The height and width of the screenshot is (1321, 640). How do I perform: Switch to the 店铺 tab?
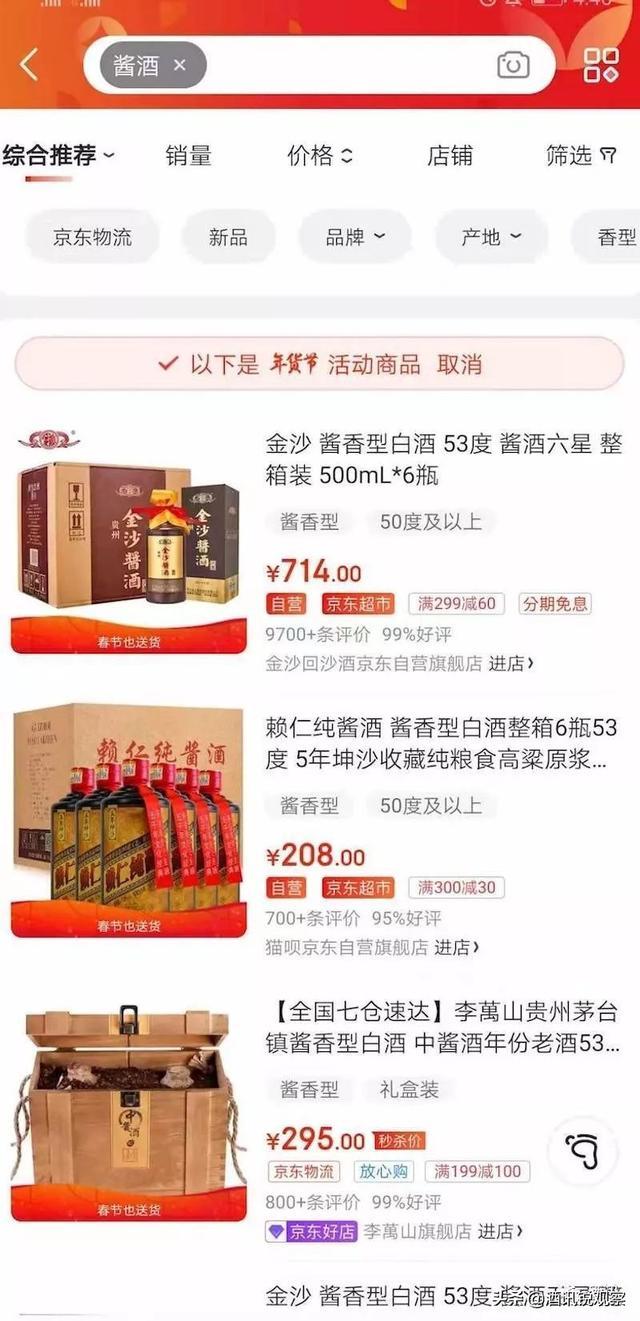pyautogui.click(x=449, y=155)
